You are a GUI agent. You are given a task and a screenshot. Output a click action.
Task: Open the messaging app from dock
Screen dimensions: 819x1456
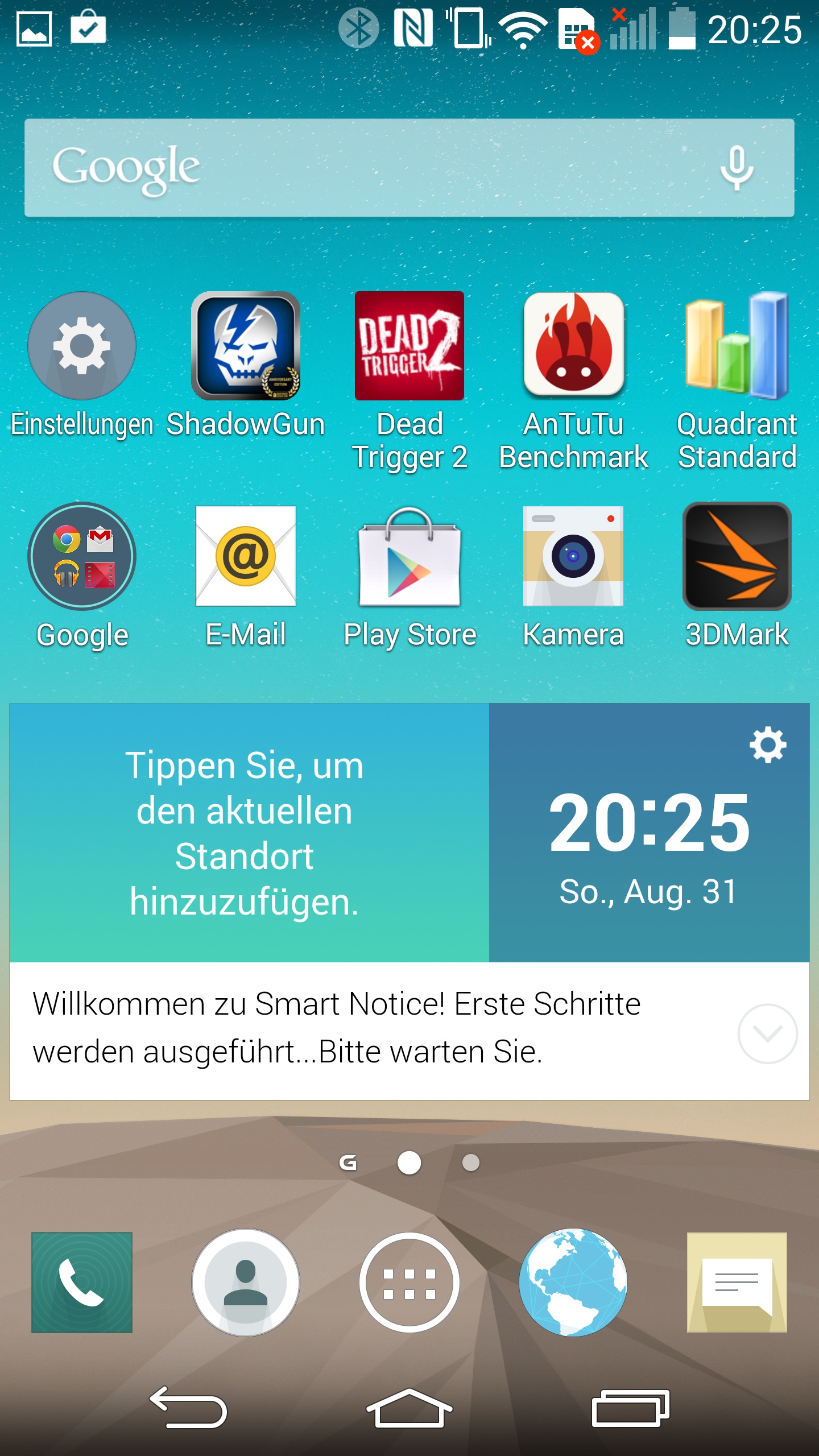737,1282
